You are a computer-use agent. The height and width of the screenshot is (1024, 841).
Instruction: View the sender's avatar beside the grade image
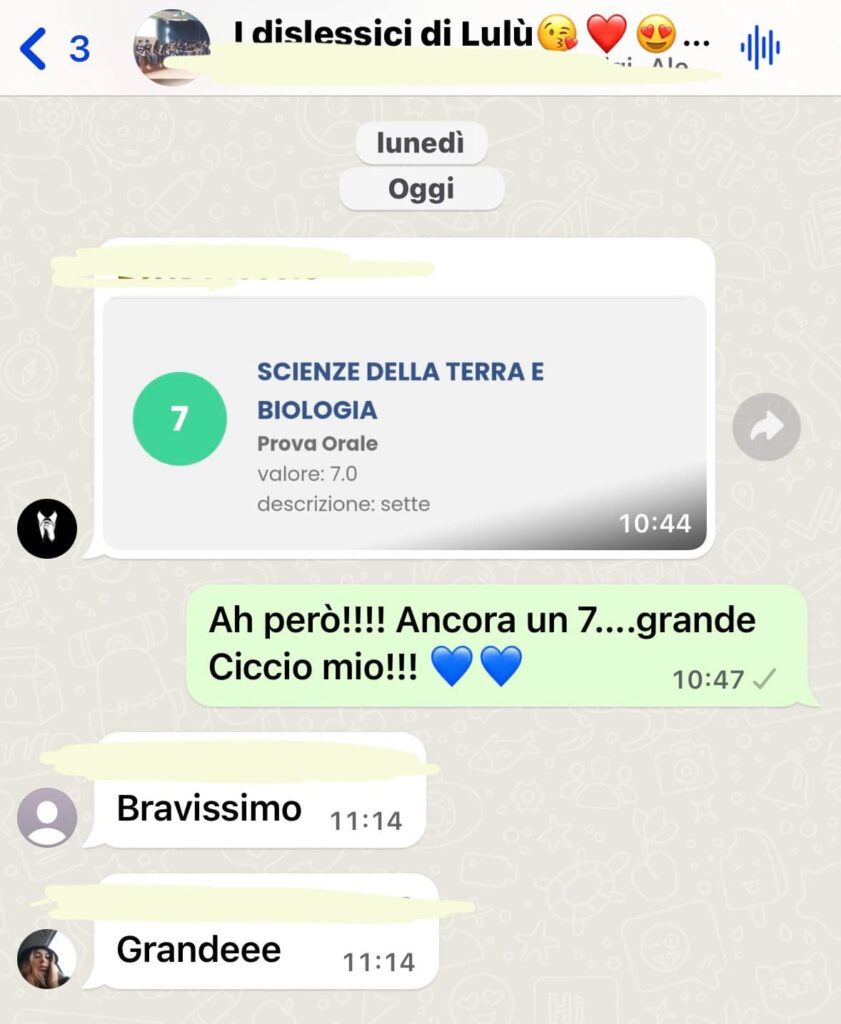click(47, 528)
